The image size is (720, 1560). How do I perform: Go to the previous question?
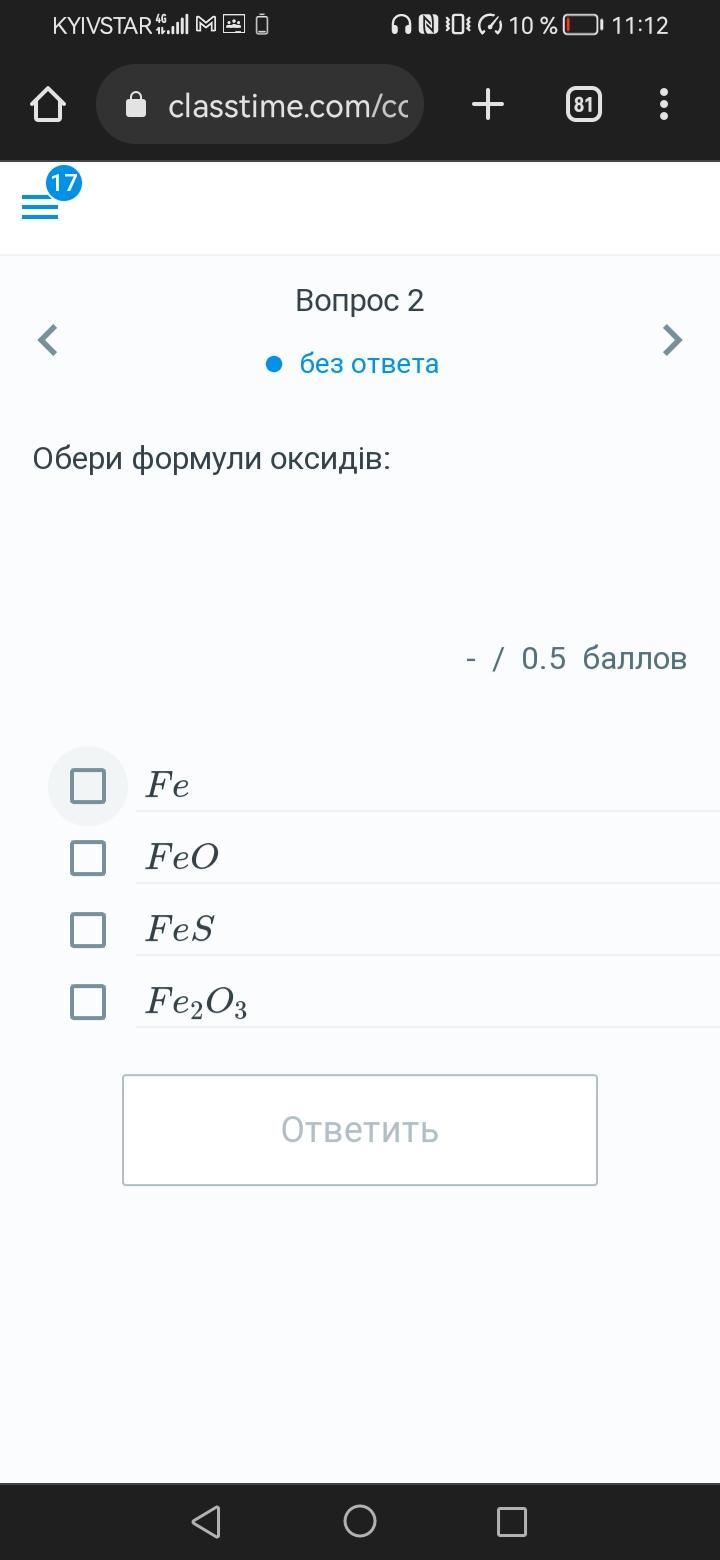pos(47,340)
